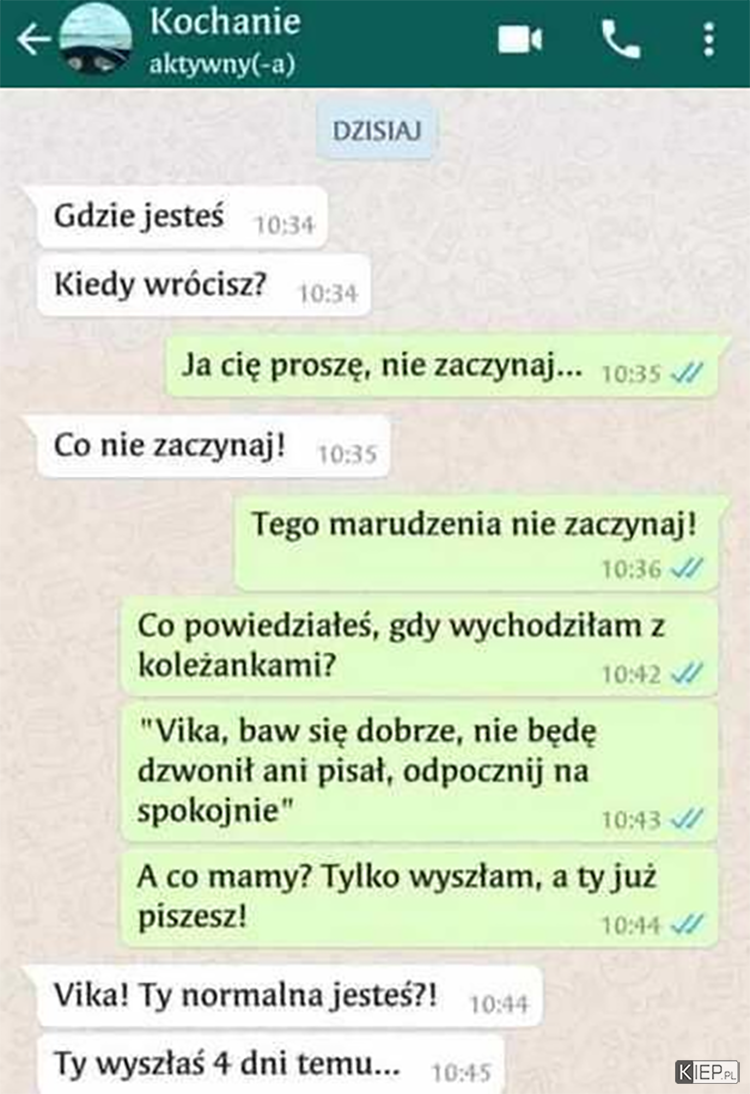The width and height of the screenshot is (750, 1094).
Task: Open the chat overflow menu
Action: tap(708, 40)
